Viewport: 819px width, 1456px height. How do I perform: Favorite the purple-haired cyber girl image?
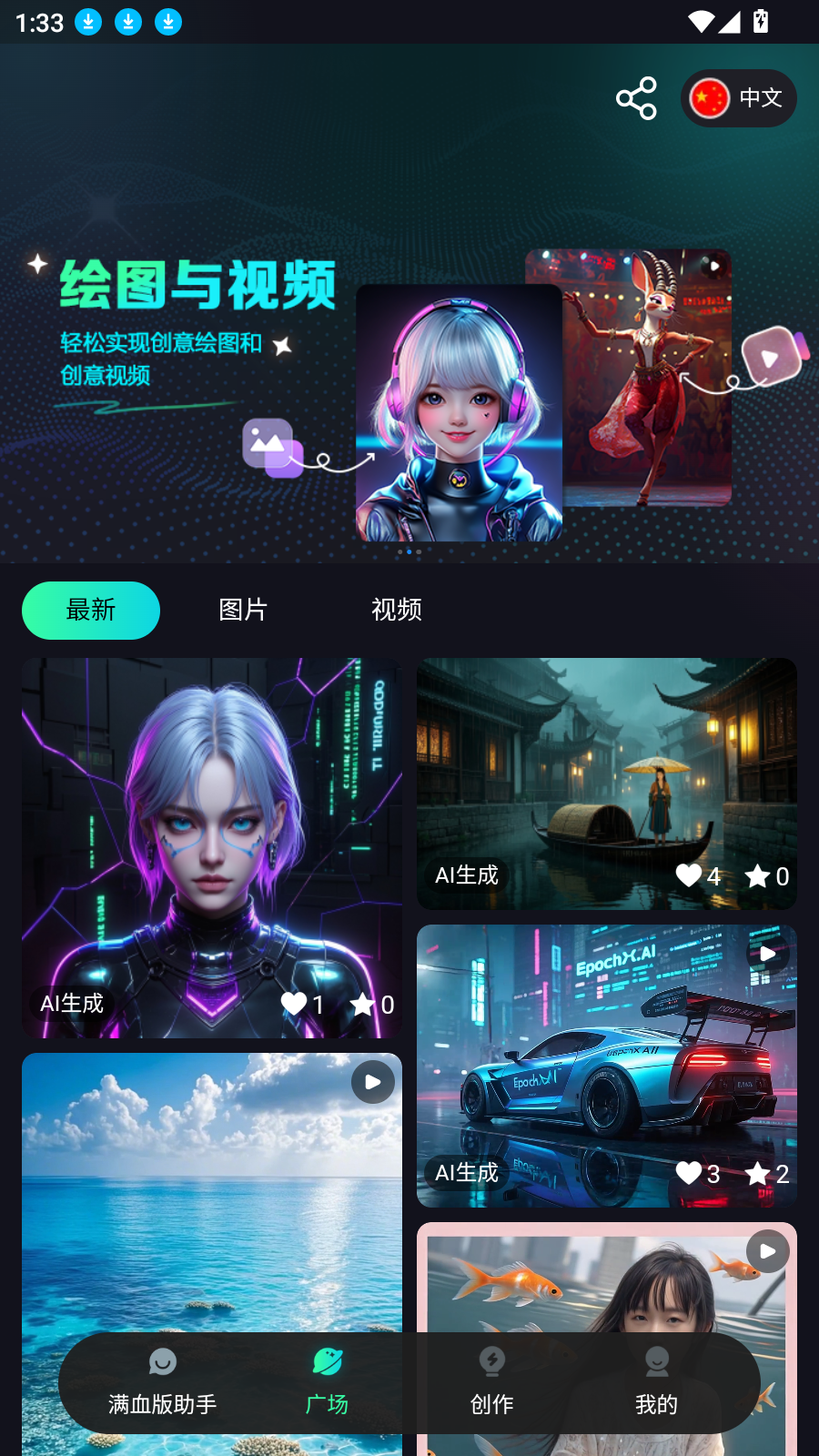point(363,1004)
